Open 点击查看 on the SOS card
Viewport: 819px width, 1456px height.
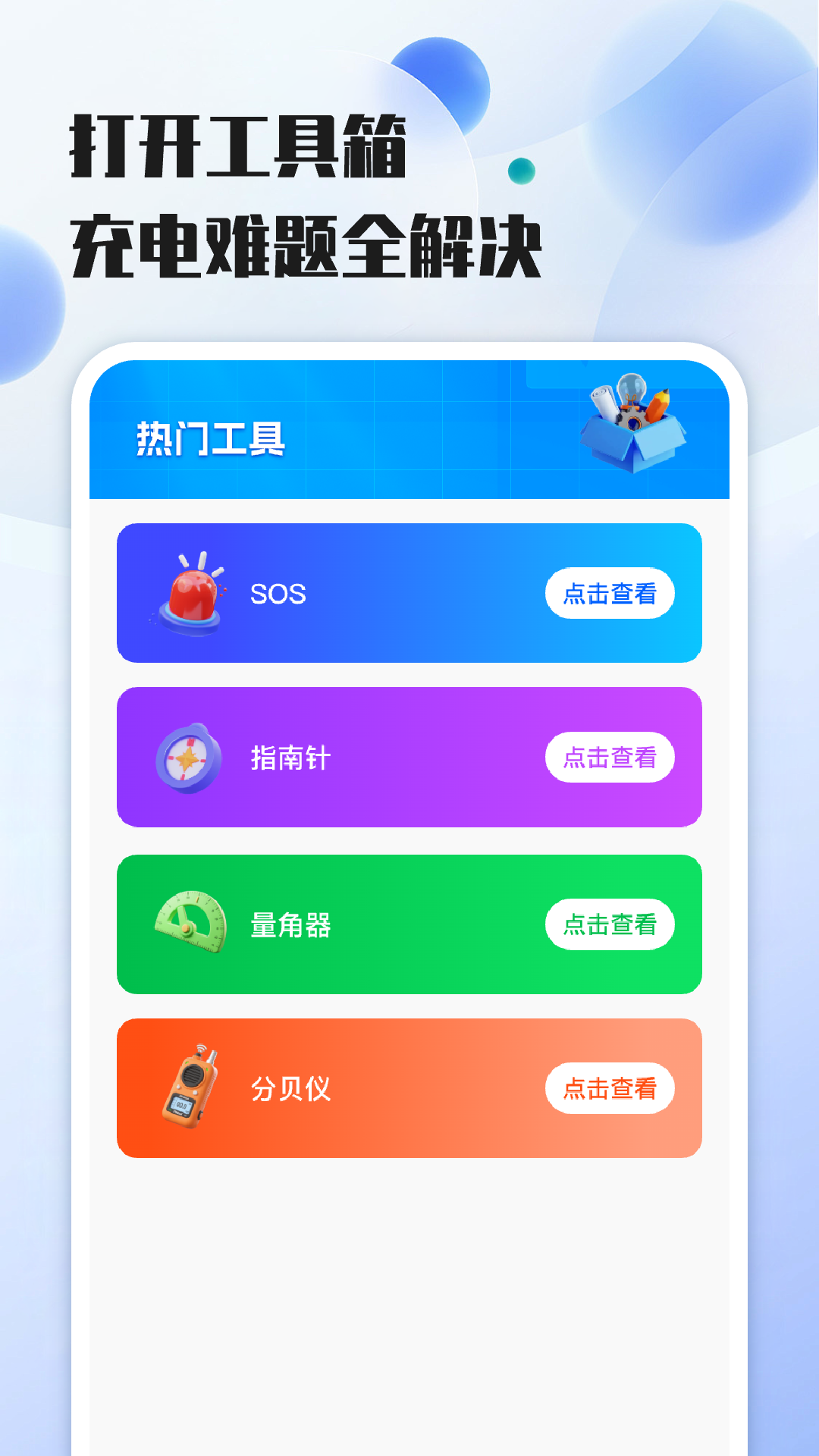click(x=610, y=594)
